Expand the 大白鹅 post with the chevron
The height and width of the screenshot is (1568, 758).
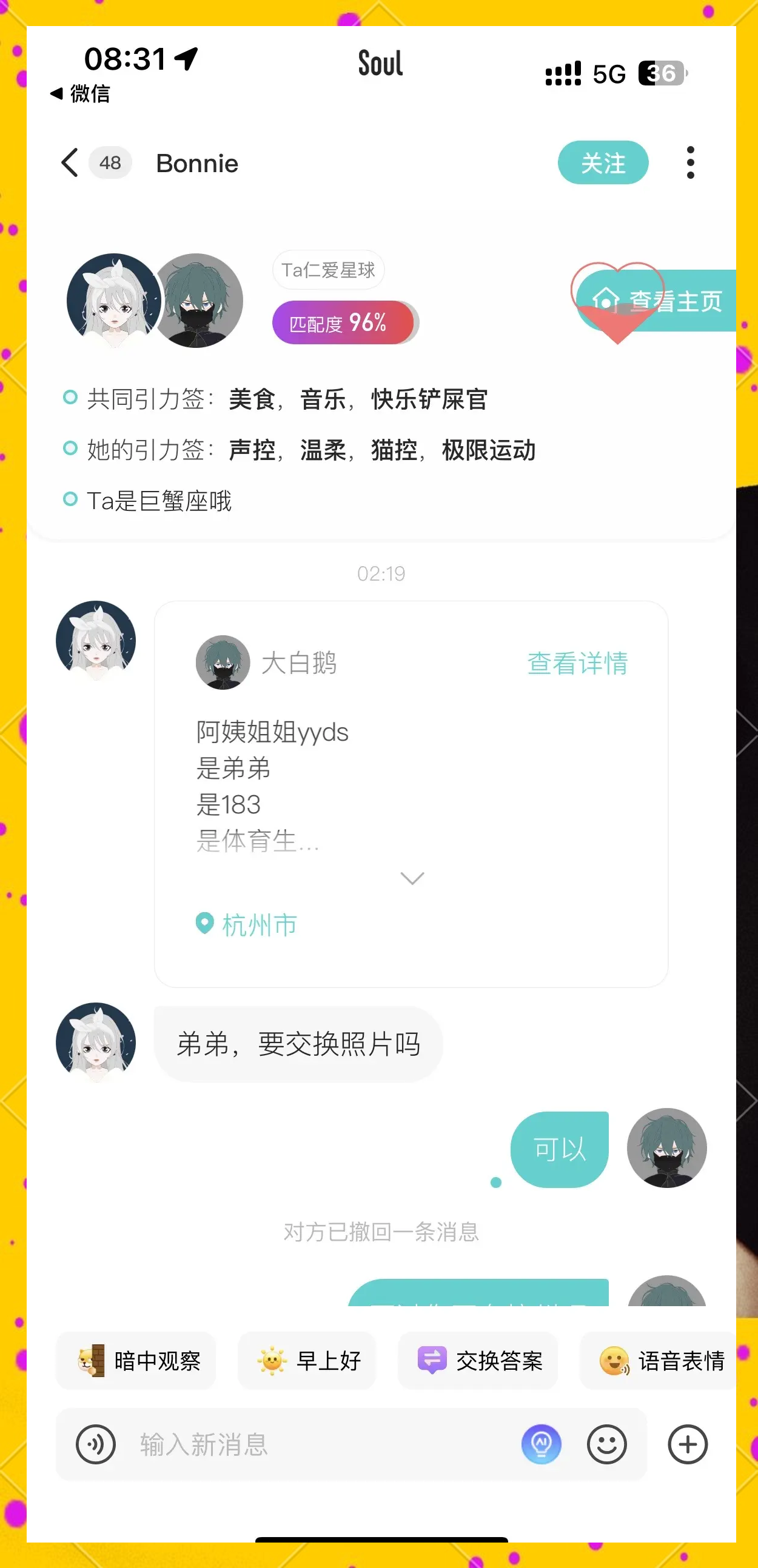pos(412,878)
